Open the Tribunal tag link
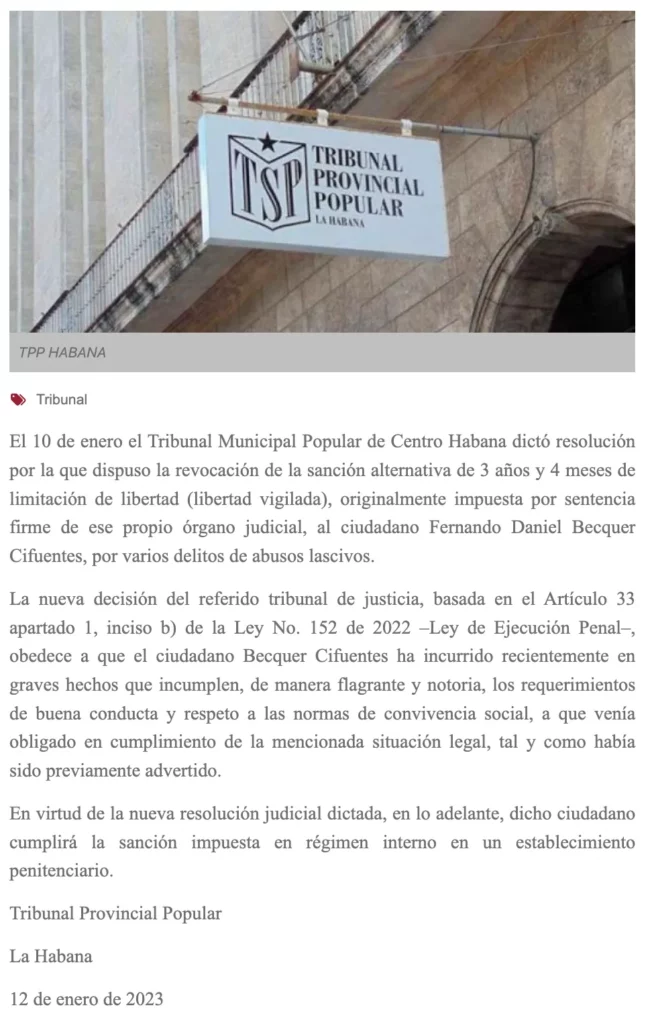Screen dimensions: 650x1024 pos(61,400)
